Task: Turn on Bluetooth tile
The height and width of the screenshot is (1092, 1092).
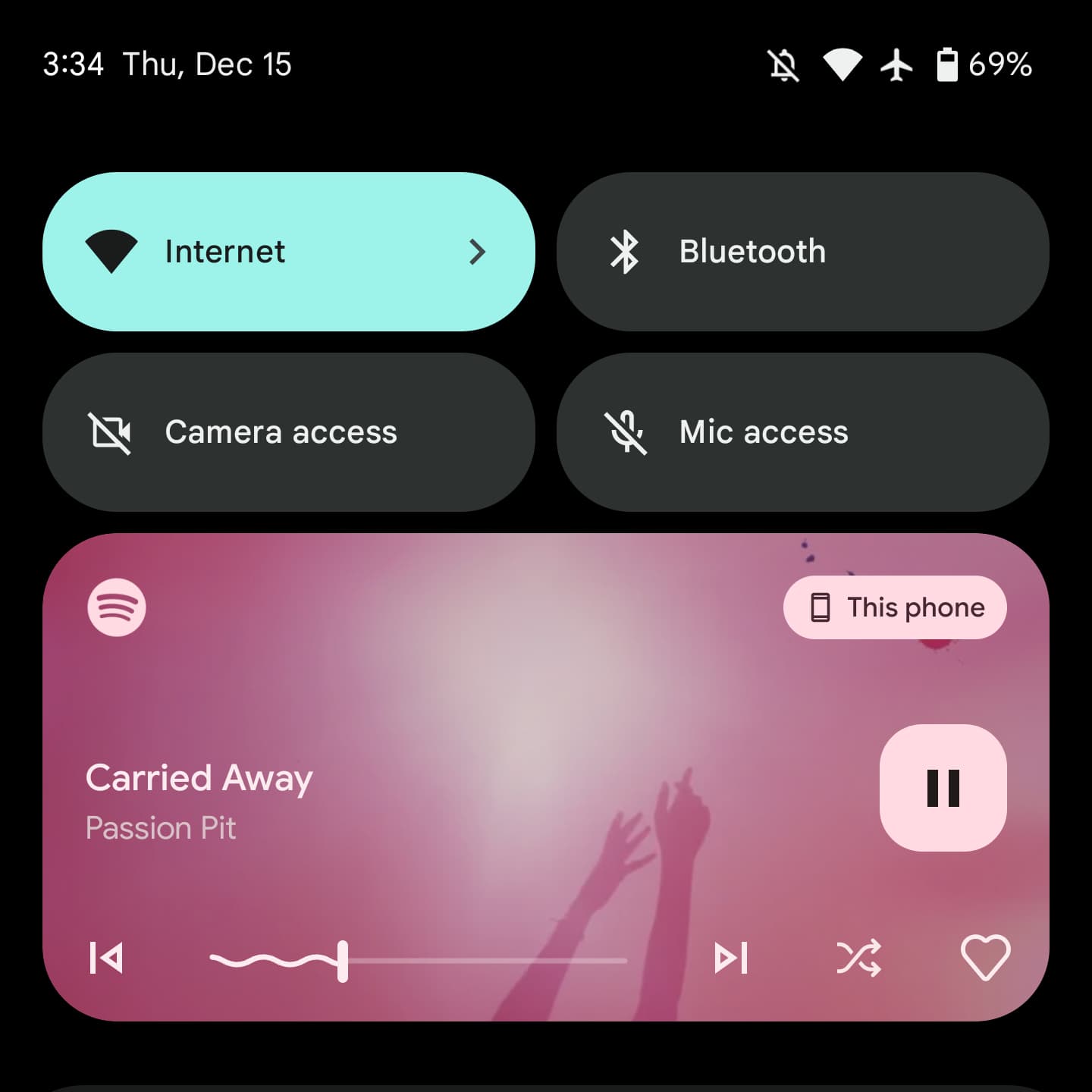Action: click(x=802, y=252)
